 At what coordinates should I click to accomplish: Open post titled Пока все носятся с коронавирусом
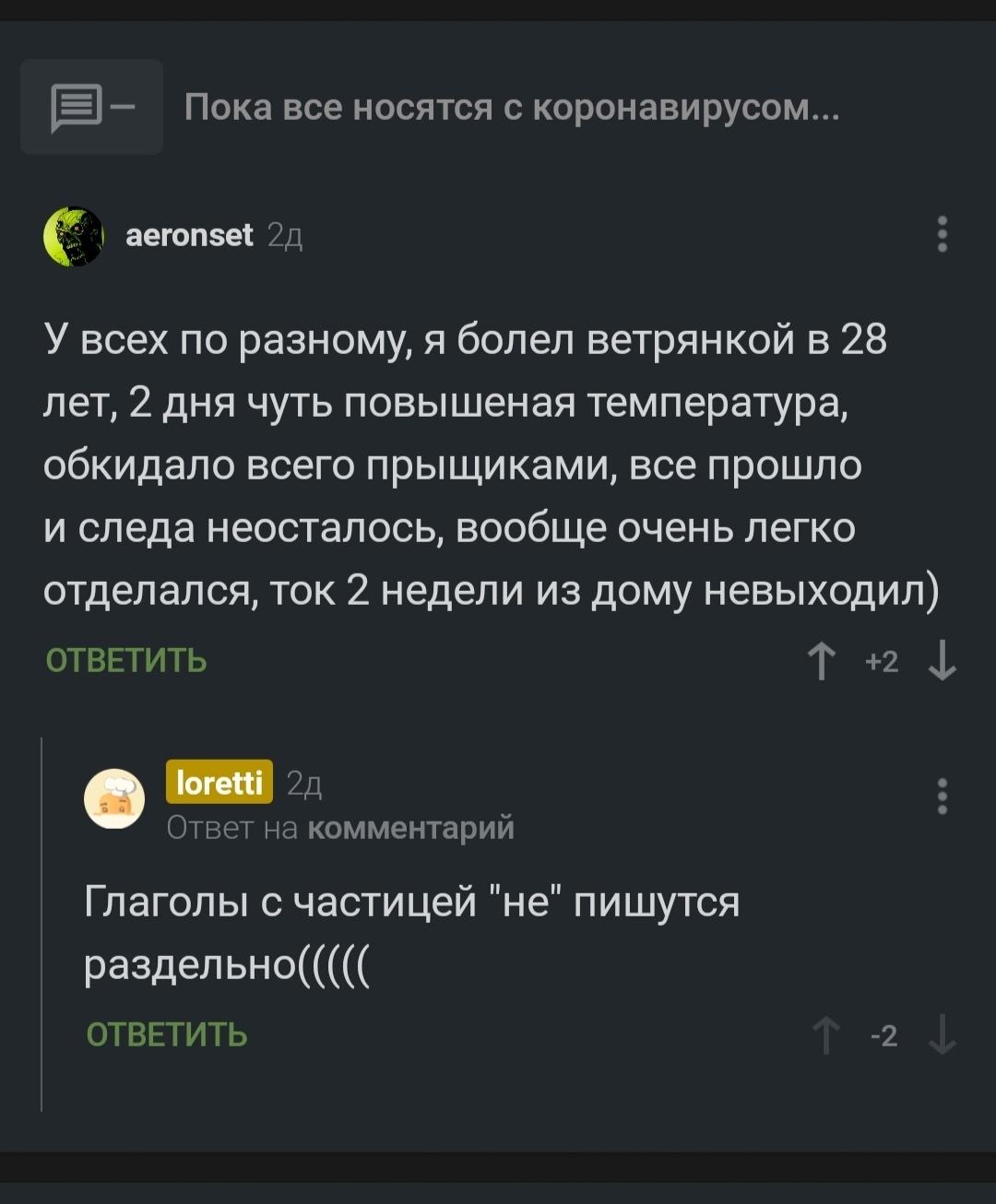[x=512, y=108]
